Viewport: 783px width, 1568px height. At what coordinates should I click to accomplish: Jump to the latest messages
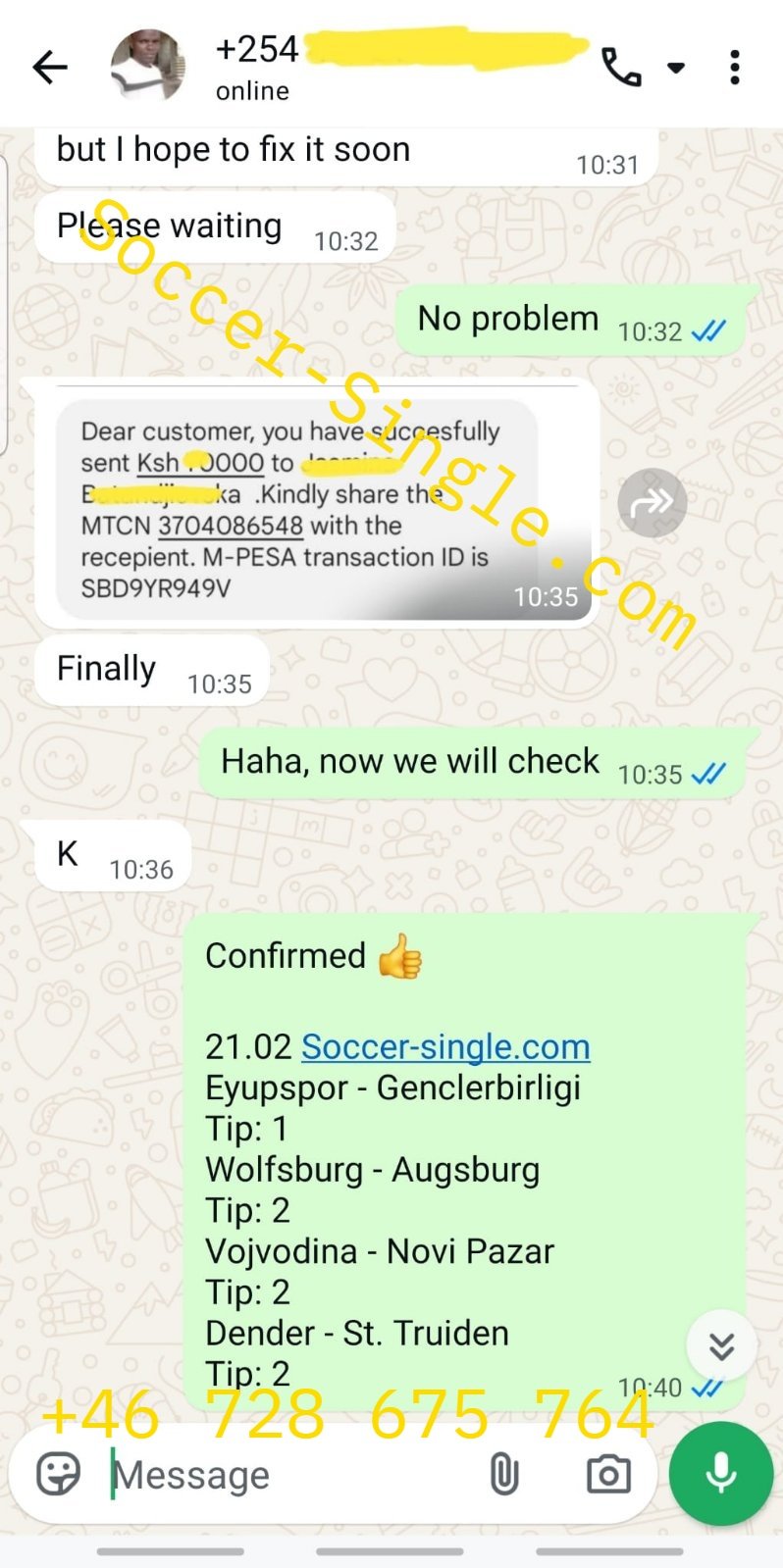pyautogui.click(x=721, y=1345)
